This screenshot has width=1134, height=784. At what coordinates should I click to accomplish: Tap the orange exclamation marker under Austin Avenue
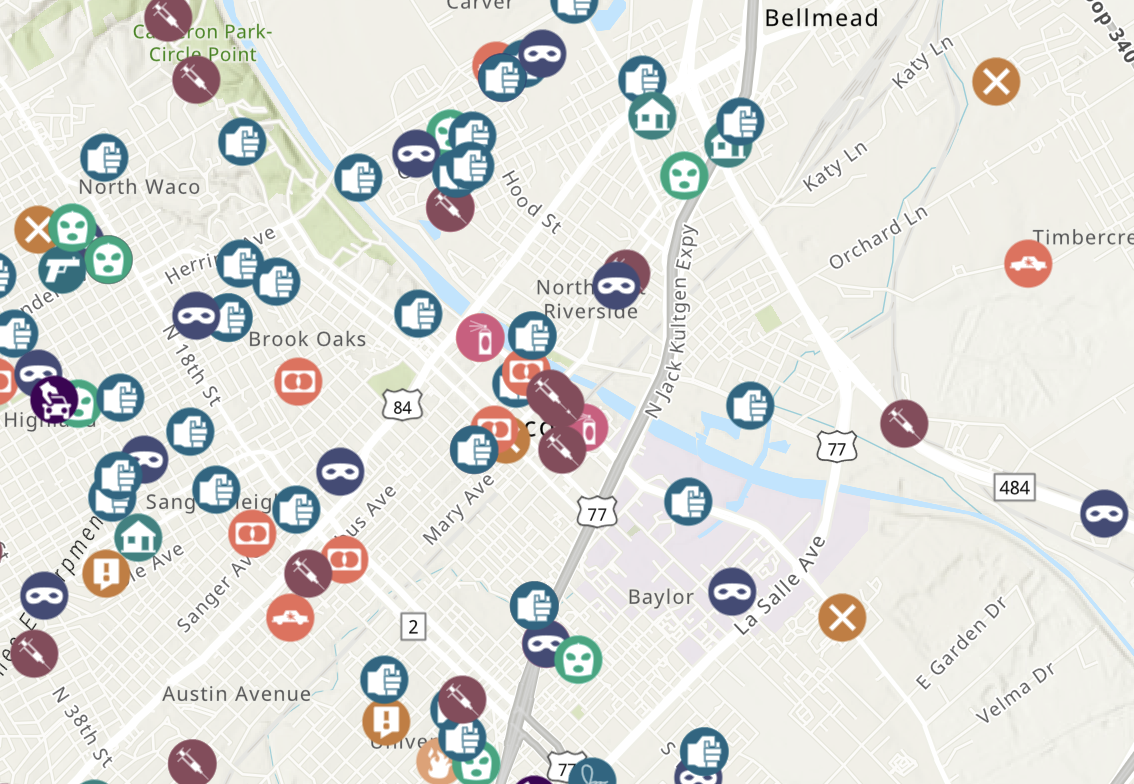tap(386, 720)
